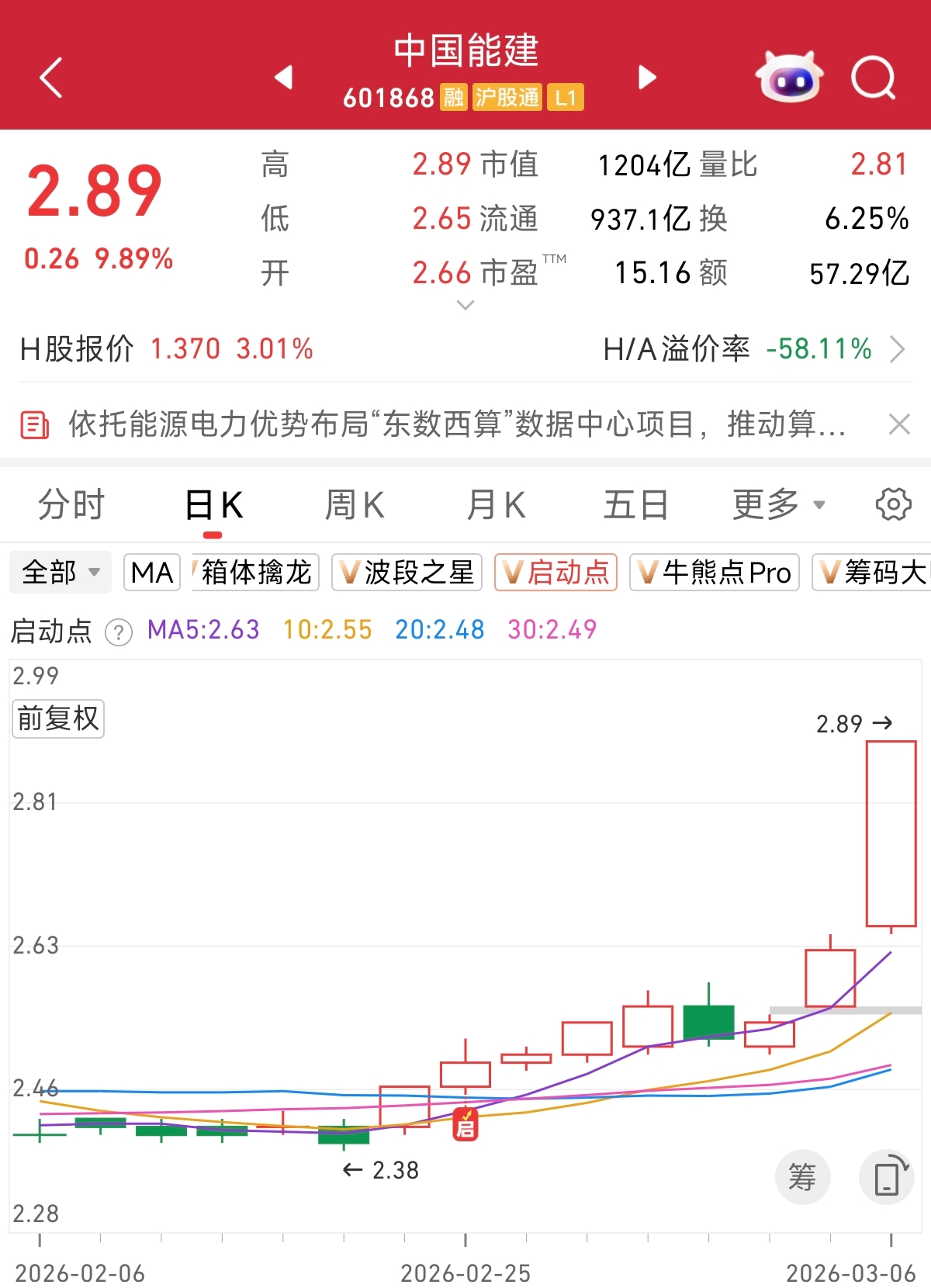
Task: Open chart settings gear
Action: [x=893, y=505]
